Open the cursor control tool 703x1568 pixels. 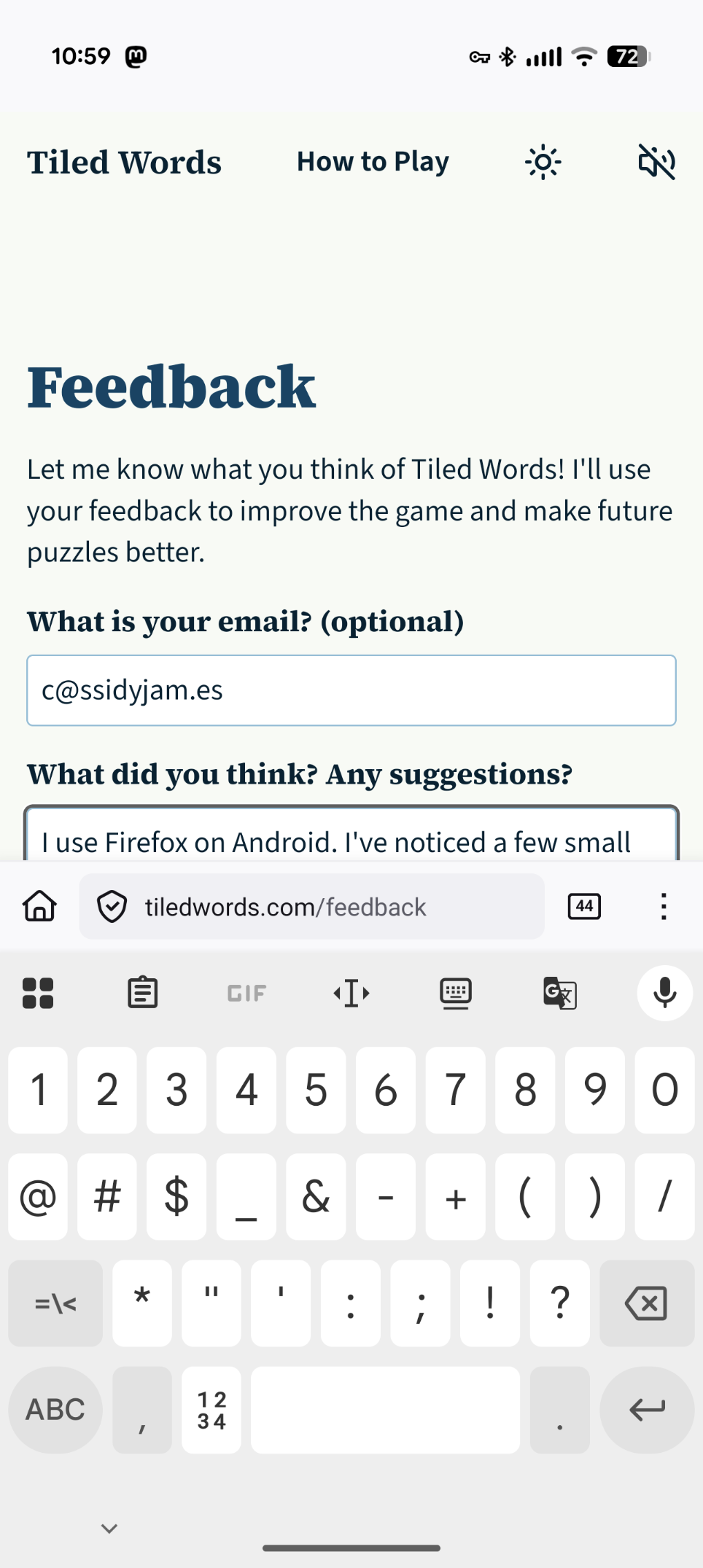(351, 993)
